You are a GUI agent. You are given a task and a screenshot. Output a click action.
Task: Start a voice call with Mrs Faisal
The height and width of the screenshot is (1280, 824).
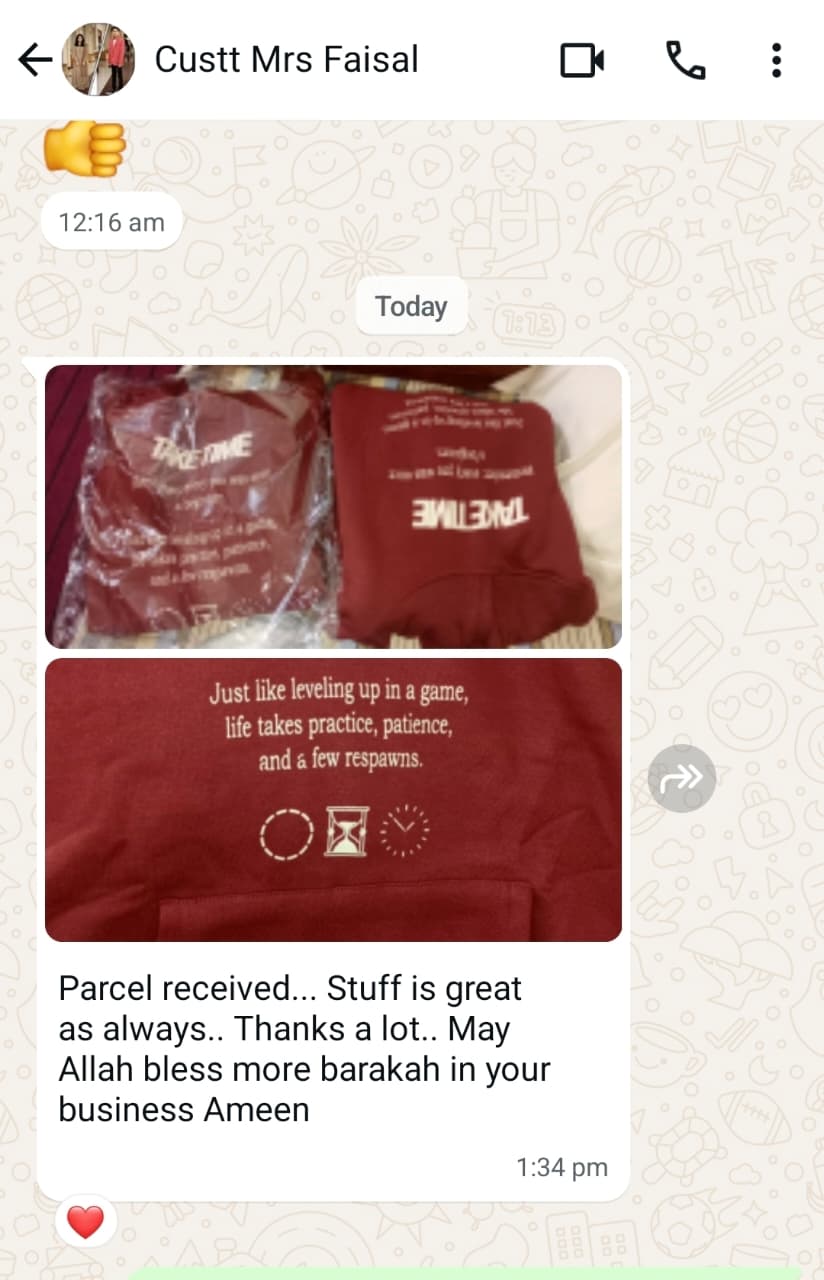(685, 61)
